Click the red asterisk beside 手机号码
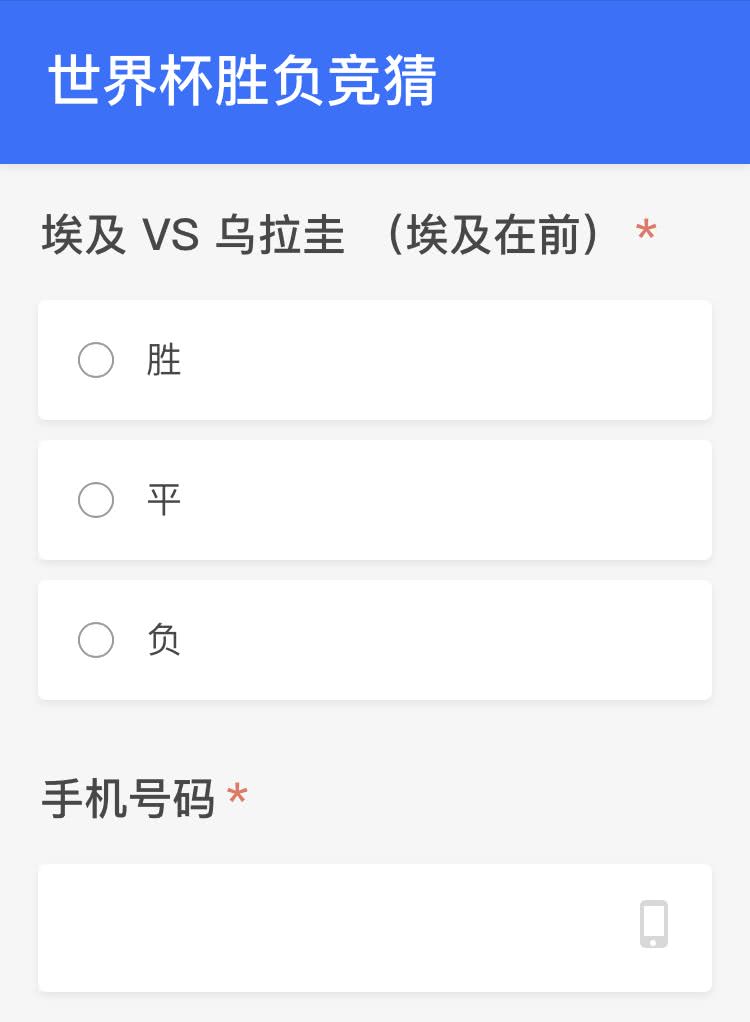Image resolution: width=750 pixels, height=1022 pixels. (238, 795)
